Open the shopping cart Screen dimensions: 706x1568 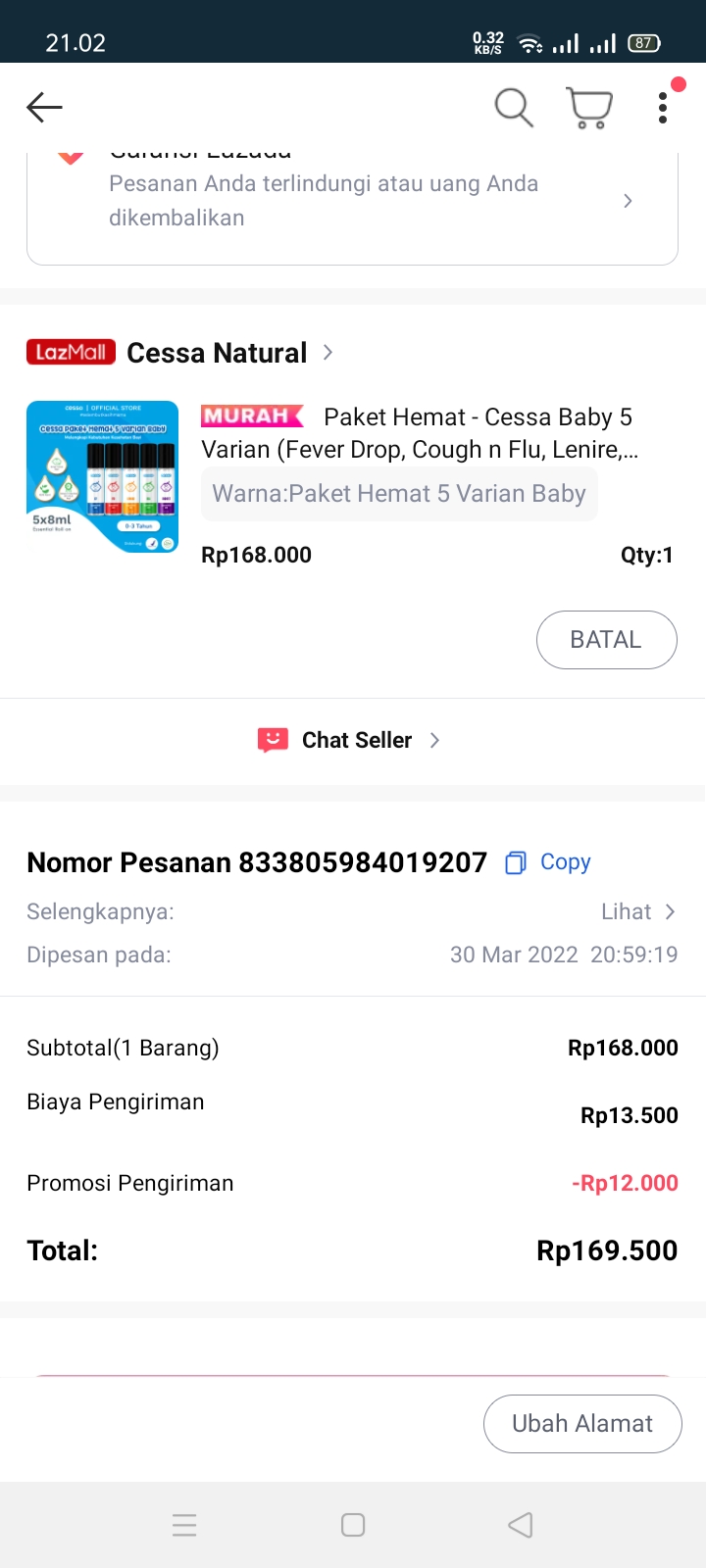click(589, 107)
